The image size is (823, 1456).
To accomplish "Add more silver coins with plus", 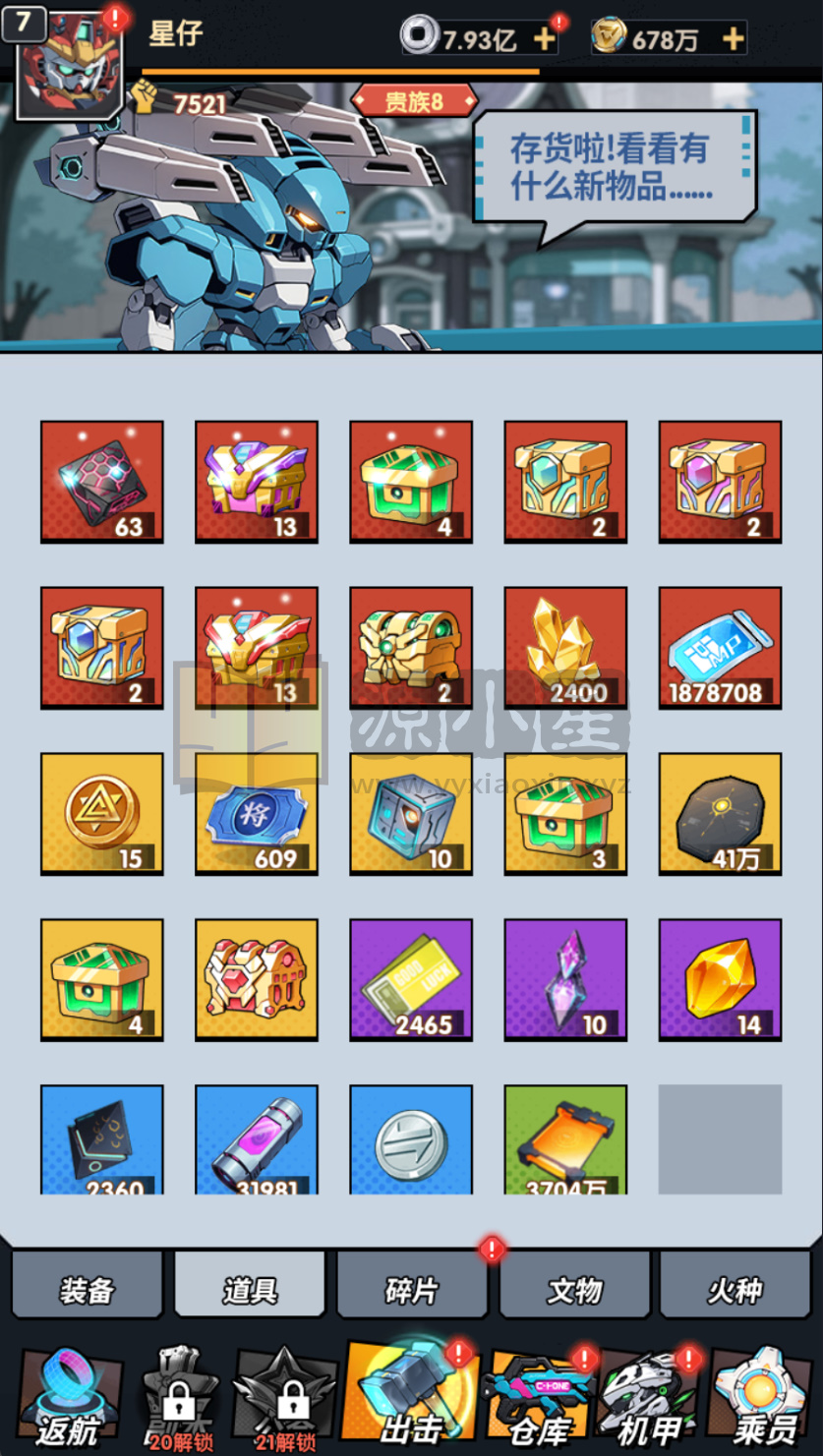I will click(x=544, y=39).
